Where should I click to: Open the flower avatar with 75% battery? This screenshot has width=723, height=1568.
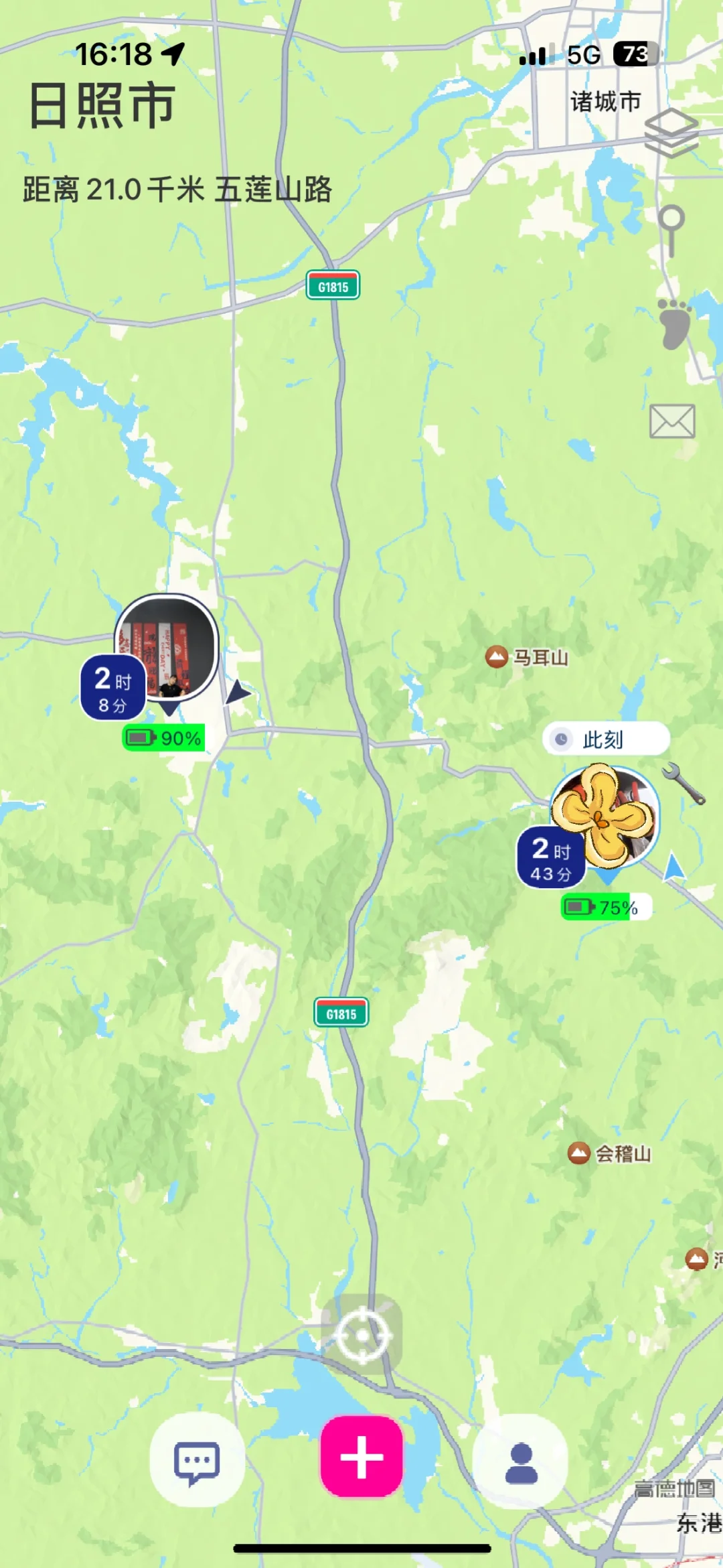pyautogui.click(x=605, y=816)
